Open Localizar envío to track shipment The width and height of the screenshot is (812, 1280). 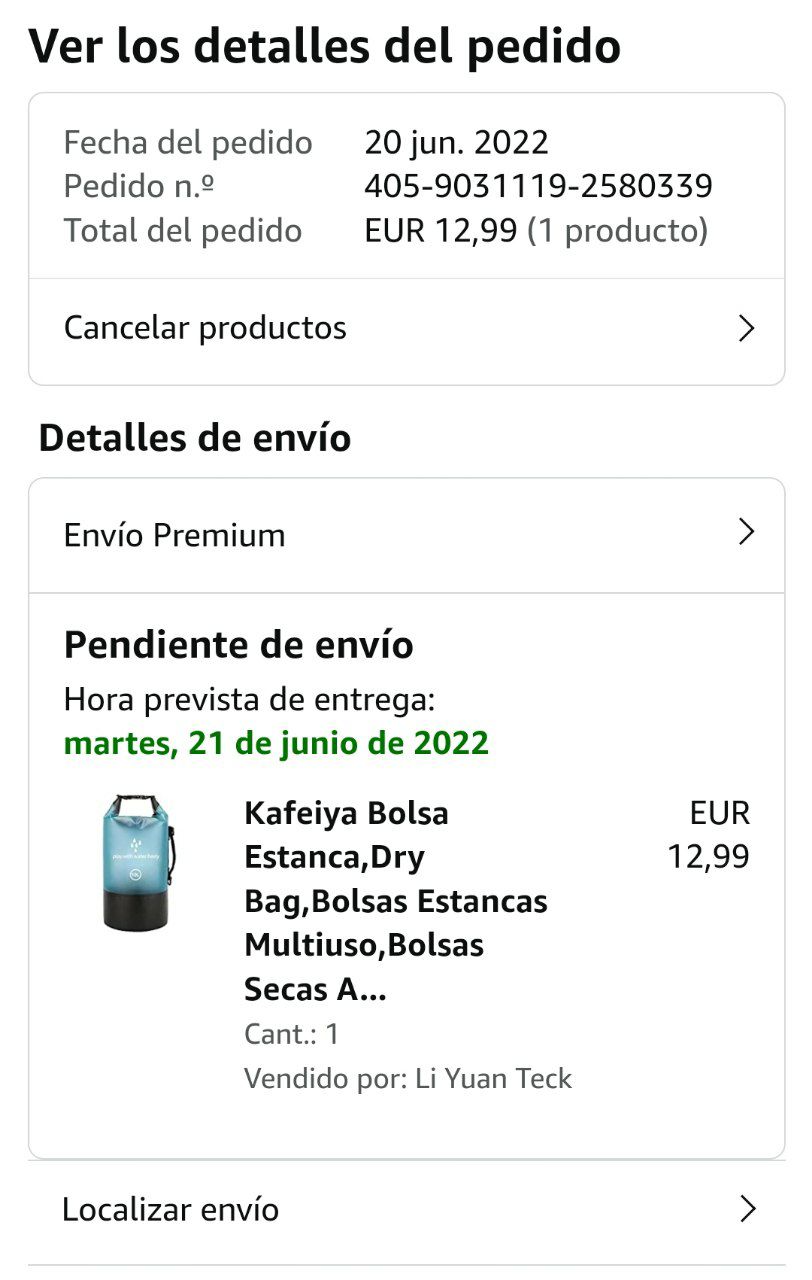[x=405, y=1210]
